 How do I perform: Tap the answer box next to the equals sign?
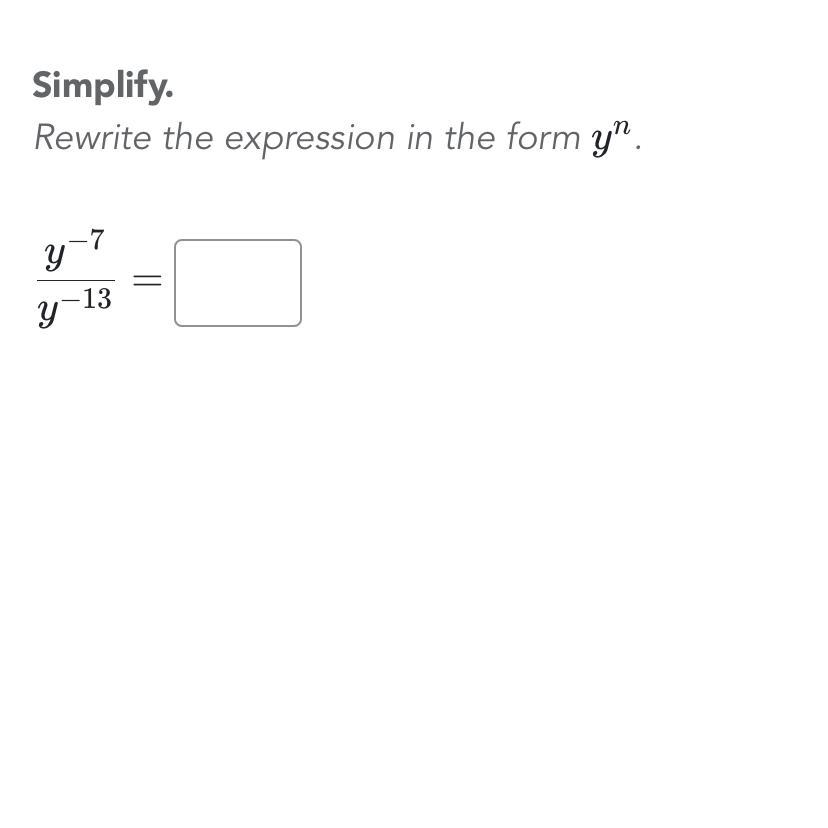coord(238,283)
